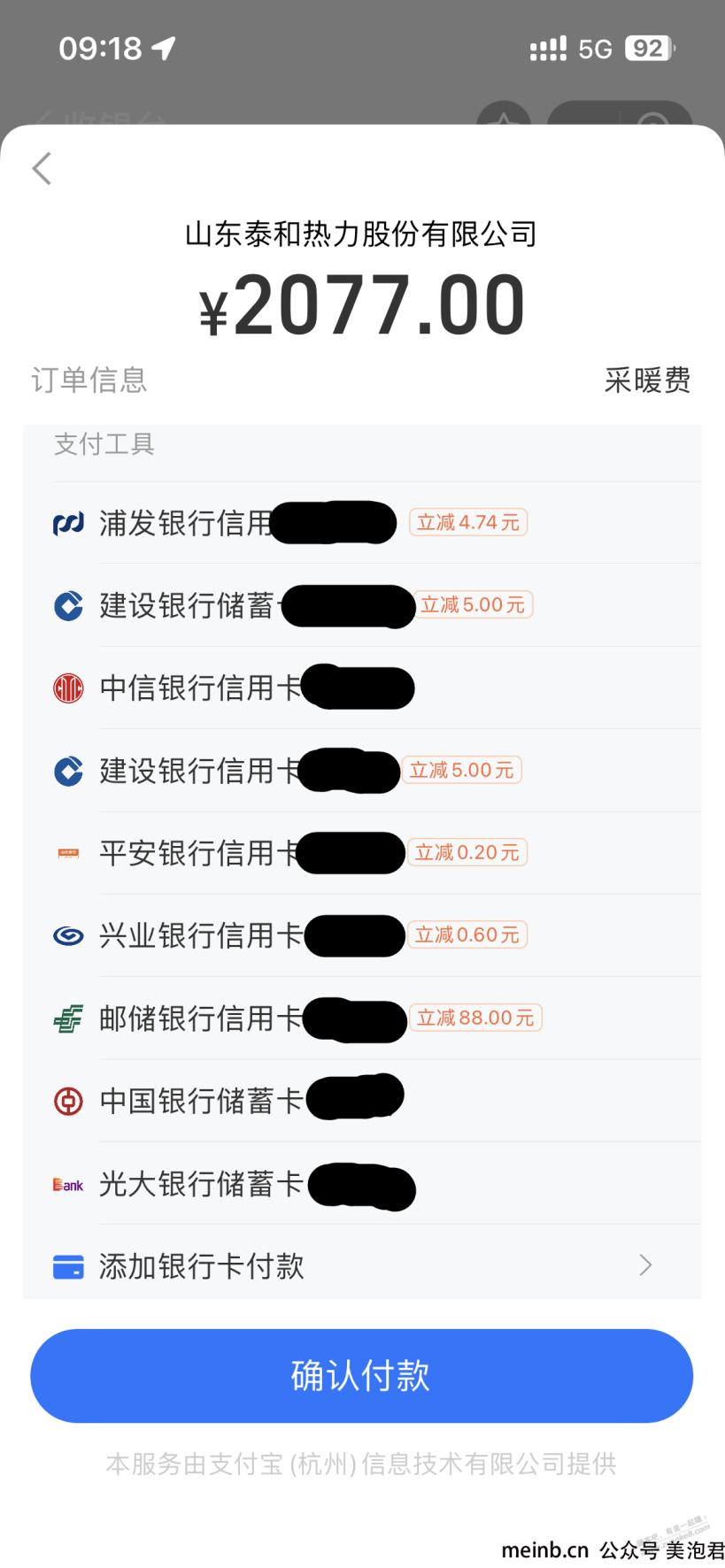Viewport: 725px width, 1568px height.
Task: Select 兴业银行信用卡 payment option
Action: pos(362,935)
